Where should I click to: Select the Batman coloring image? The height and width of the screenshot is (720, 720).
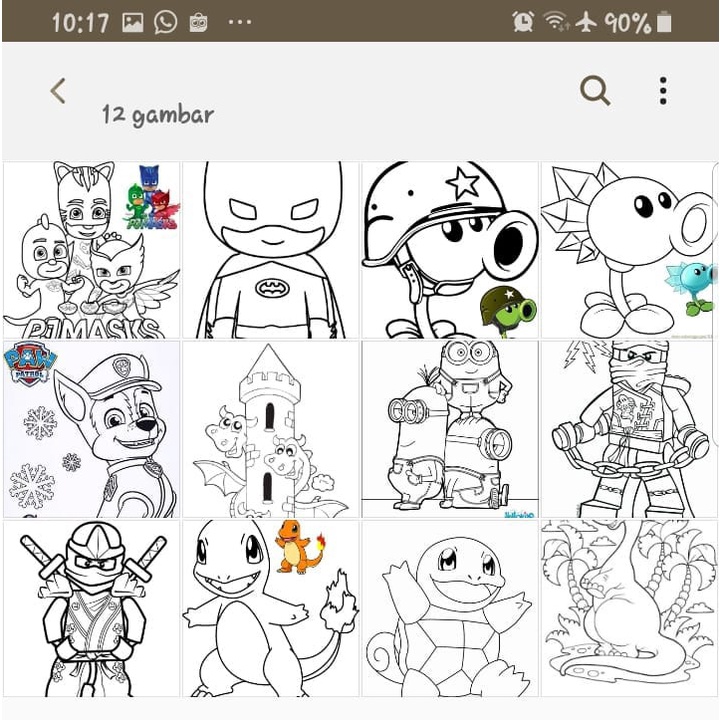click(x=270, y=250)
